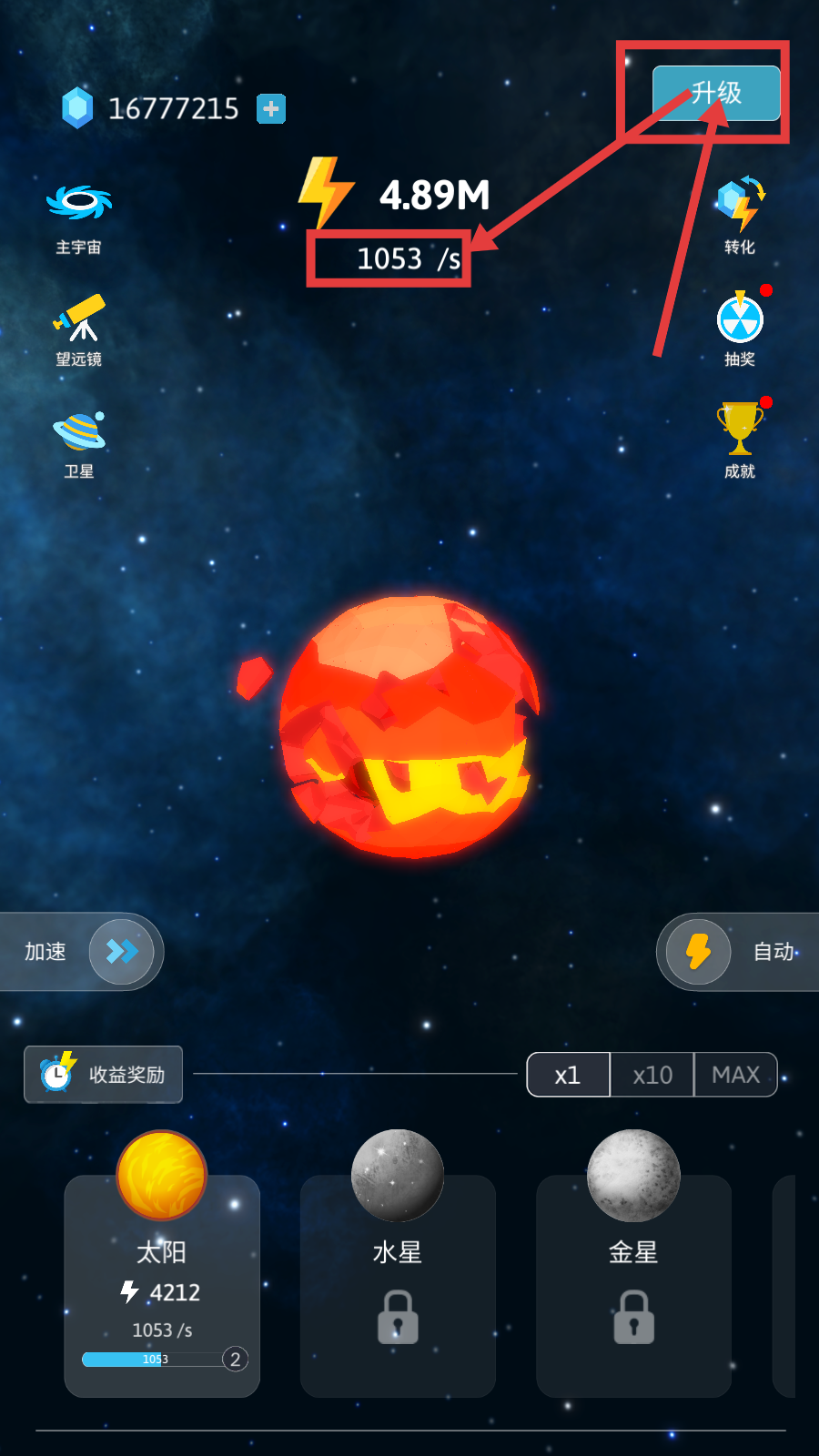Add more gems with the plus icon

tap(270, 109)
